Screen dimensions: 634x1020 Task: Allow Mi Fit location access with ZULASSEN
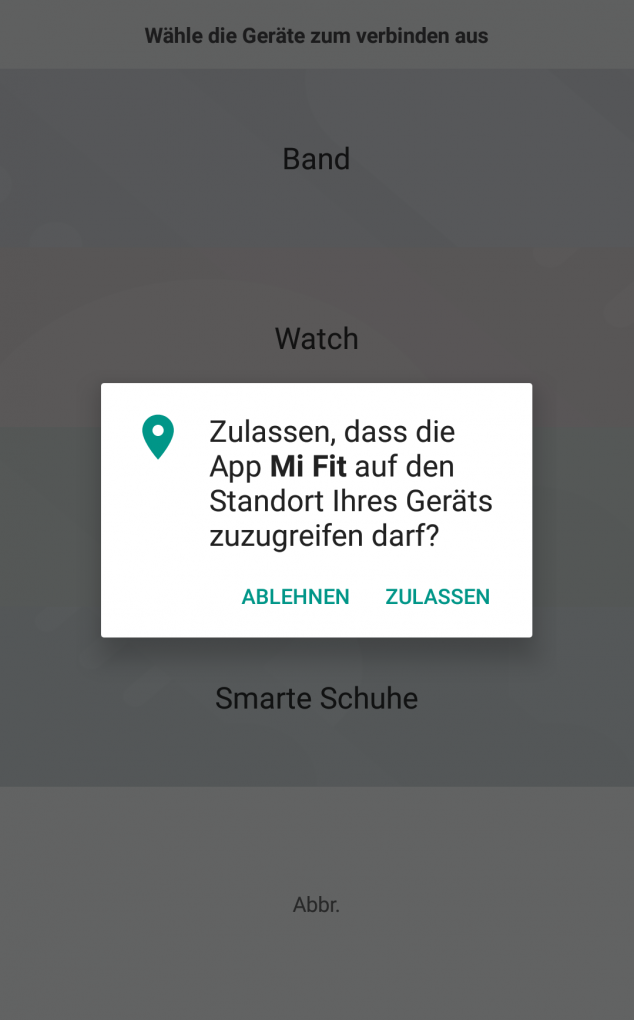click(x=437, y=597)
